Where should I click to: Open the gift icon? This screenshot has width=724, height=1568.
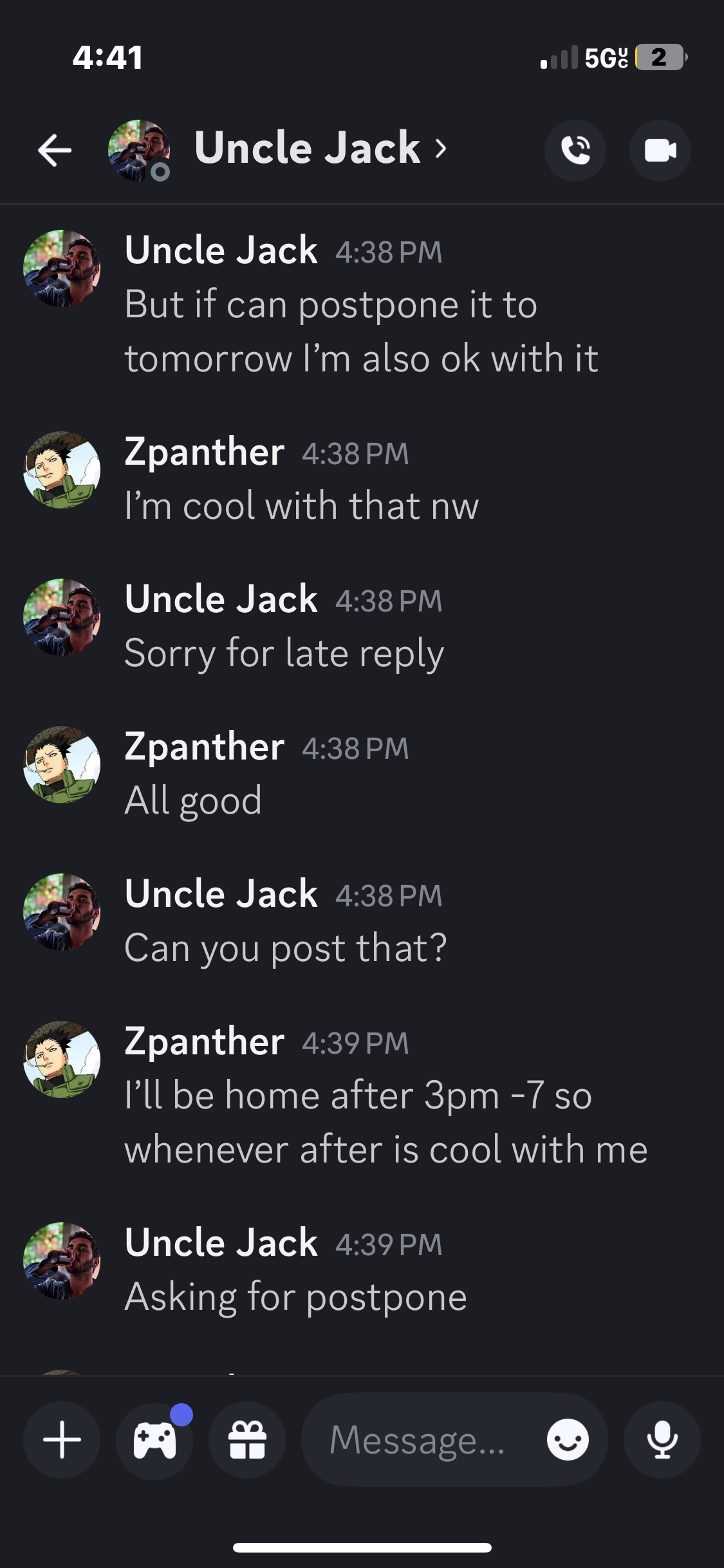coord(247,1440)
